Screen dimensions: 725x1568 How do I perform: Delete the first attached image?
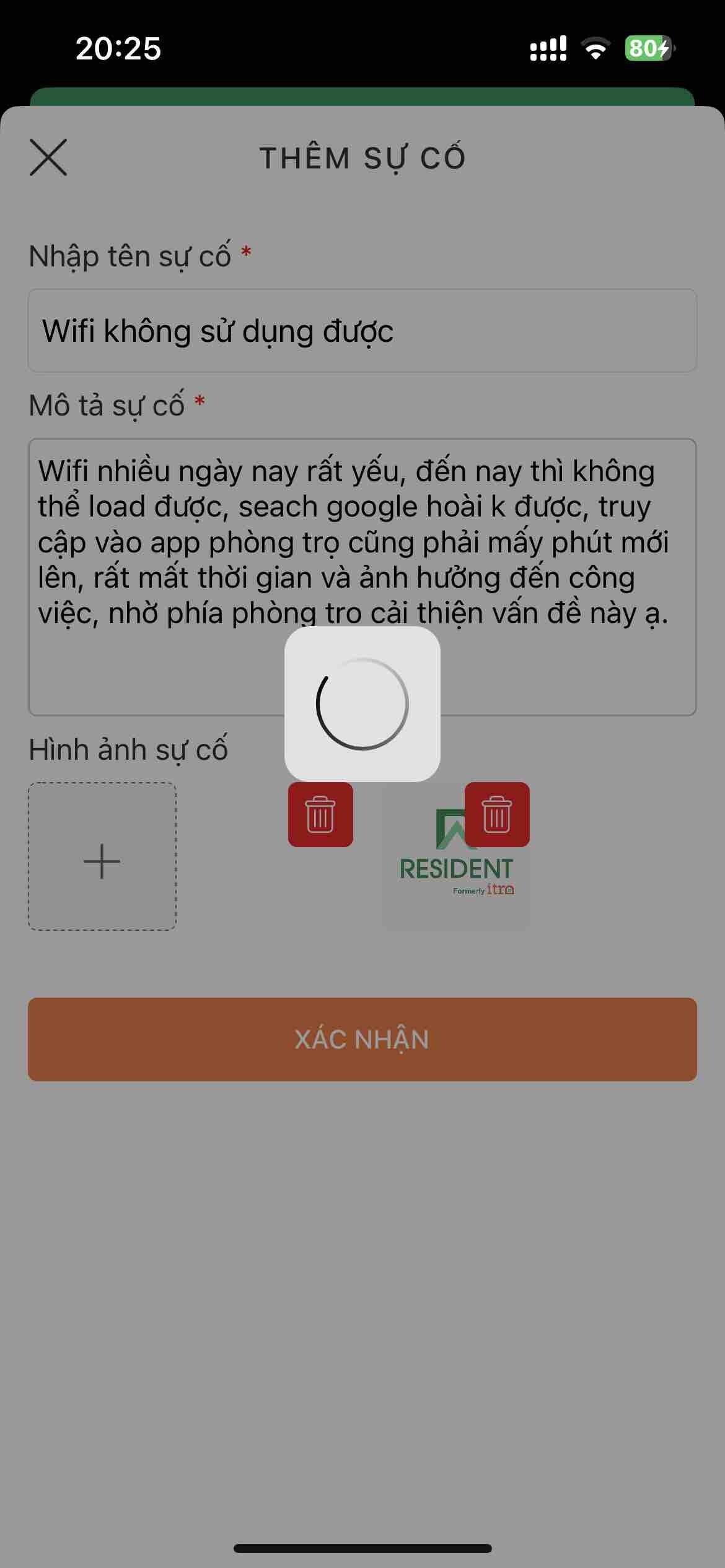(x=320, y=814)
